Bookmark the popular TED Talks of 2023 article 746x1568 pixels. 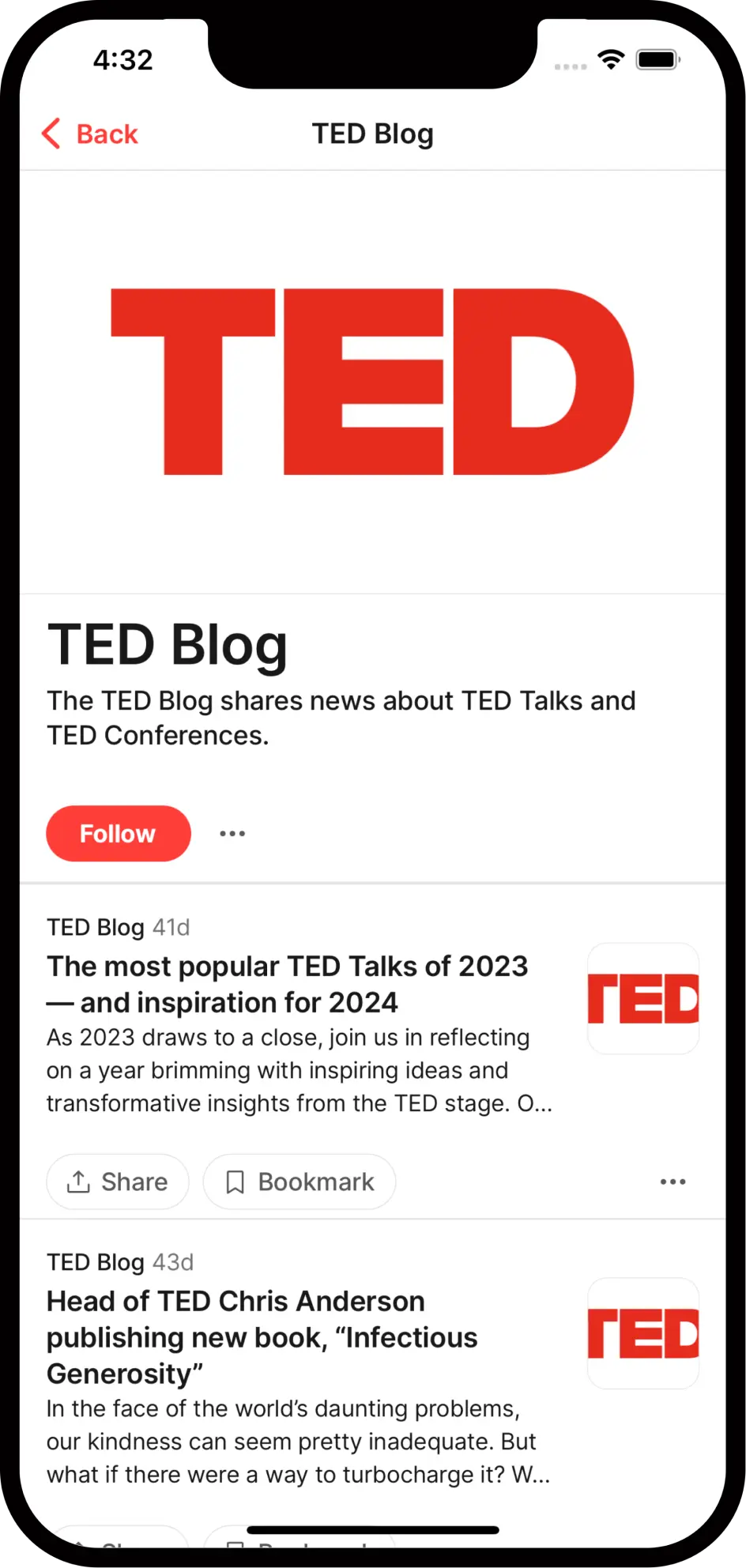[x=300, y=1182]
